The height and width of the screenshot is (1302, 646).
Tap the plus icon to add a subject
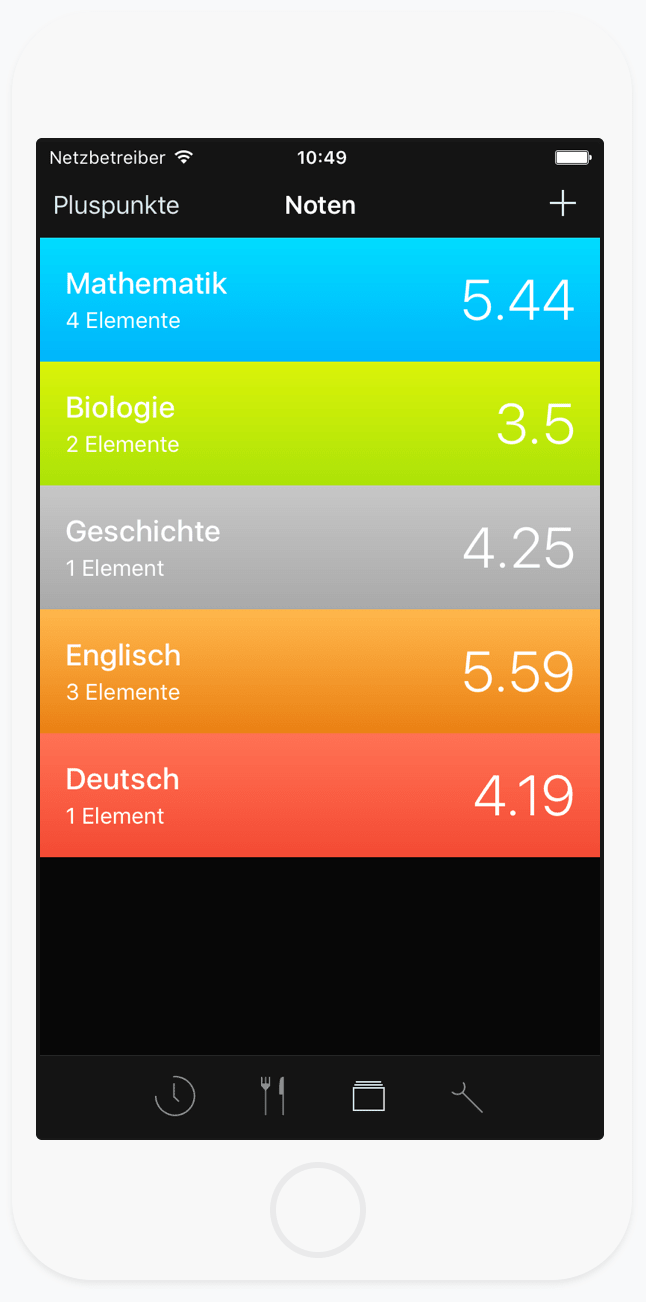coord(563,204)
